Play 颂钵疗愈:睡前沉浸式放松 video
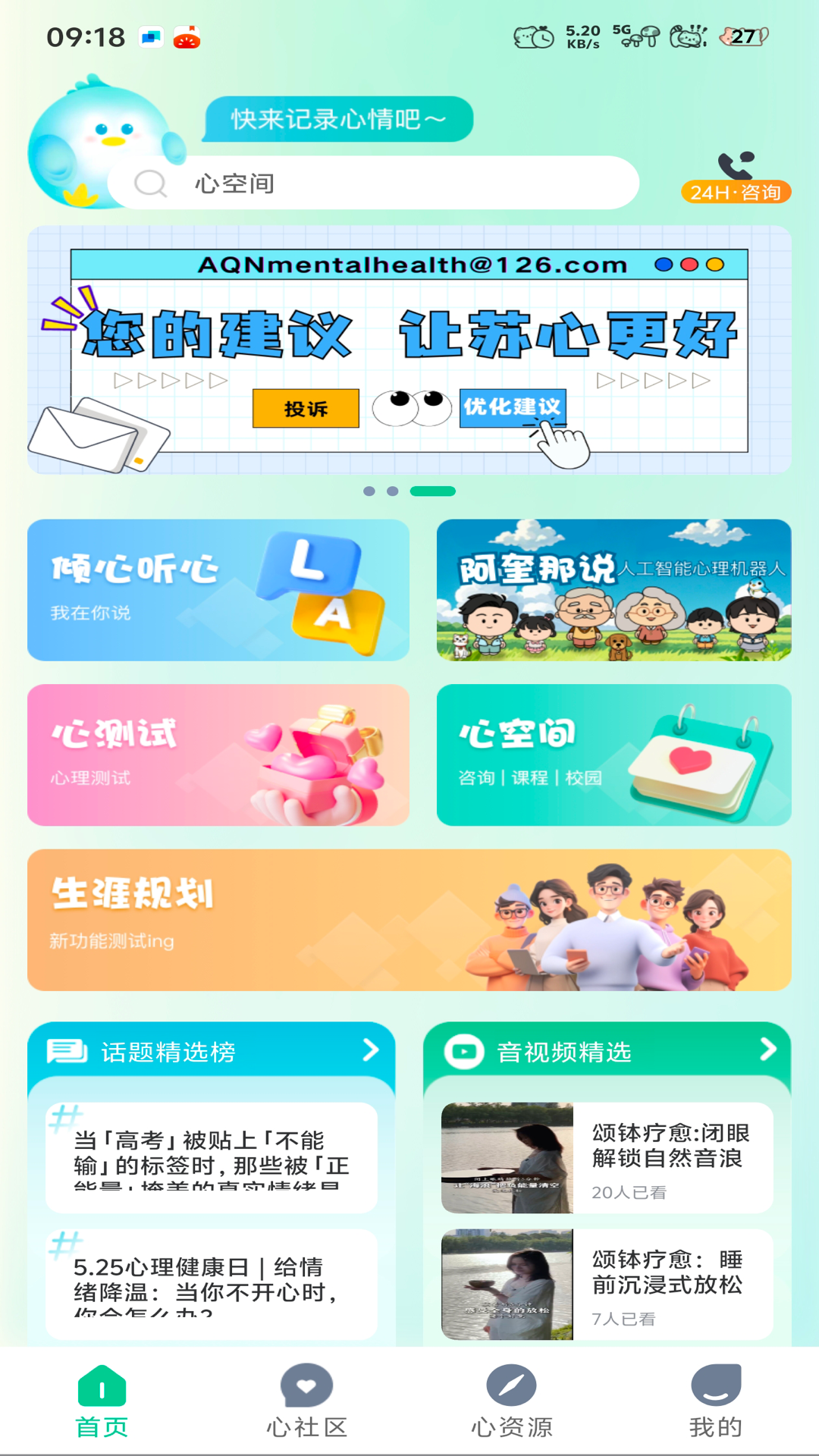This screenshot has height=1456, width=819. tap(607, 1284)
